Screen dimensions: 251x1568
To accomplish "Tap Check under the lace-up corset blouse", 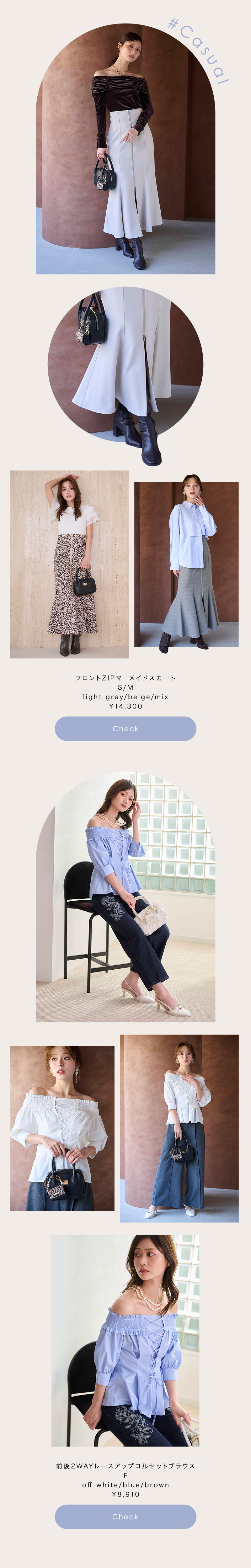I will [x=125, y=1516].
